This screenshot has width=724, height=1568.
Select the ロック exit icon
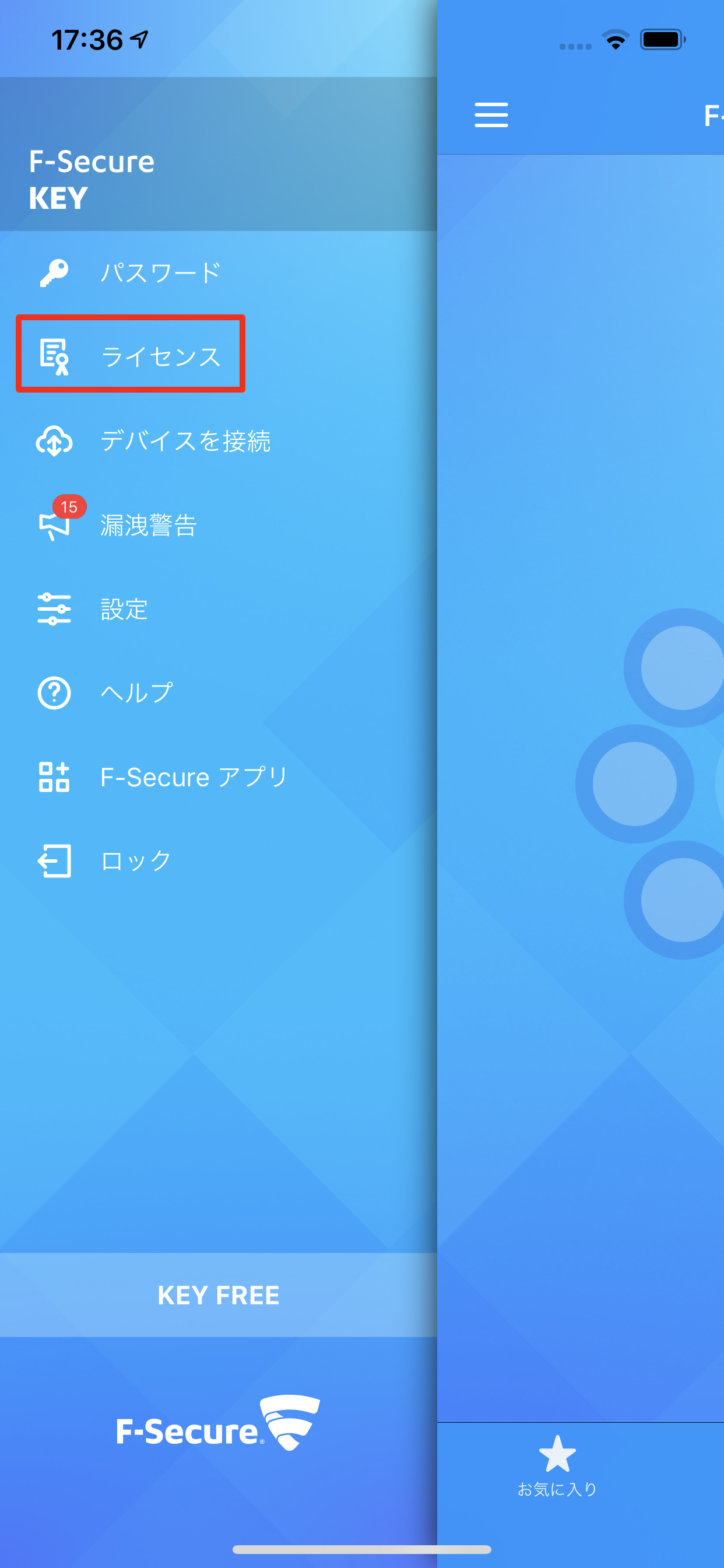point(54,860)
